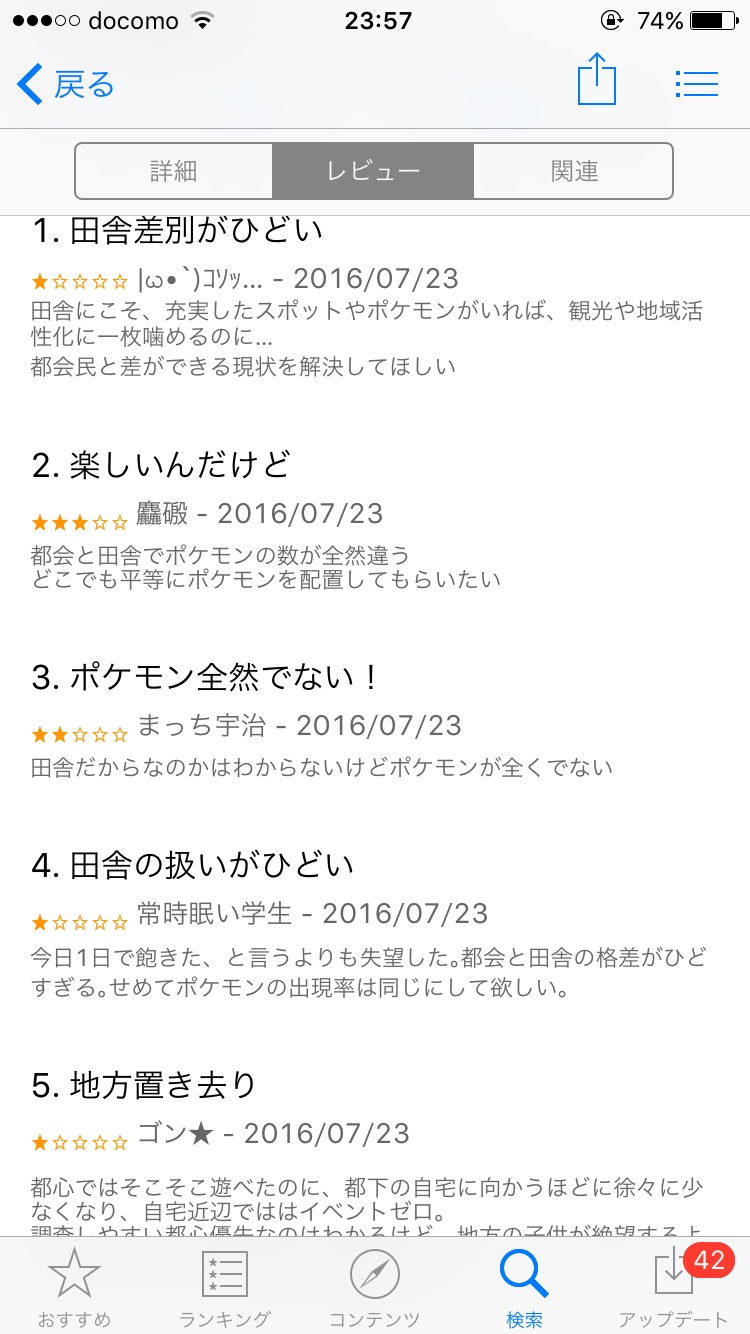Switch to the 関連 segment
The width and height of the screenshot is (750, 1334).
click(574, 171)
